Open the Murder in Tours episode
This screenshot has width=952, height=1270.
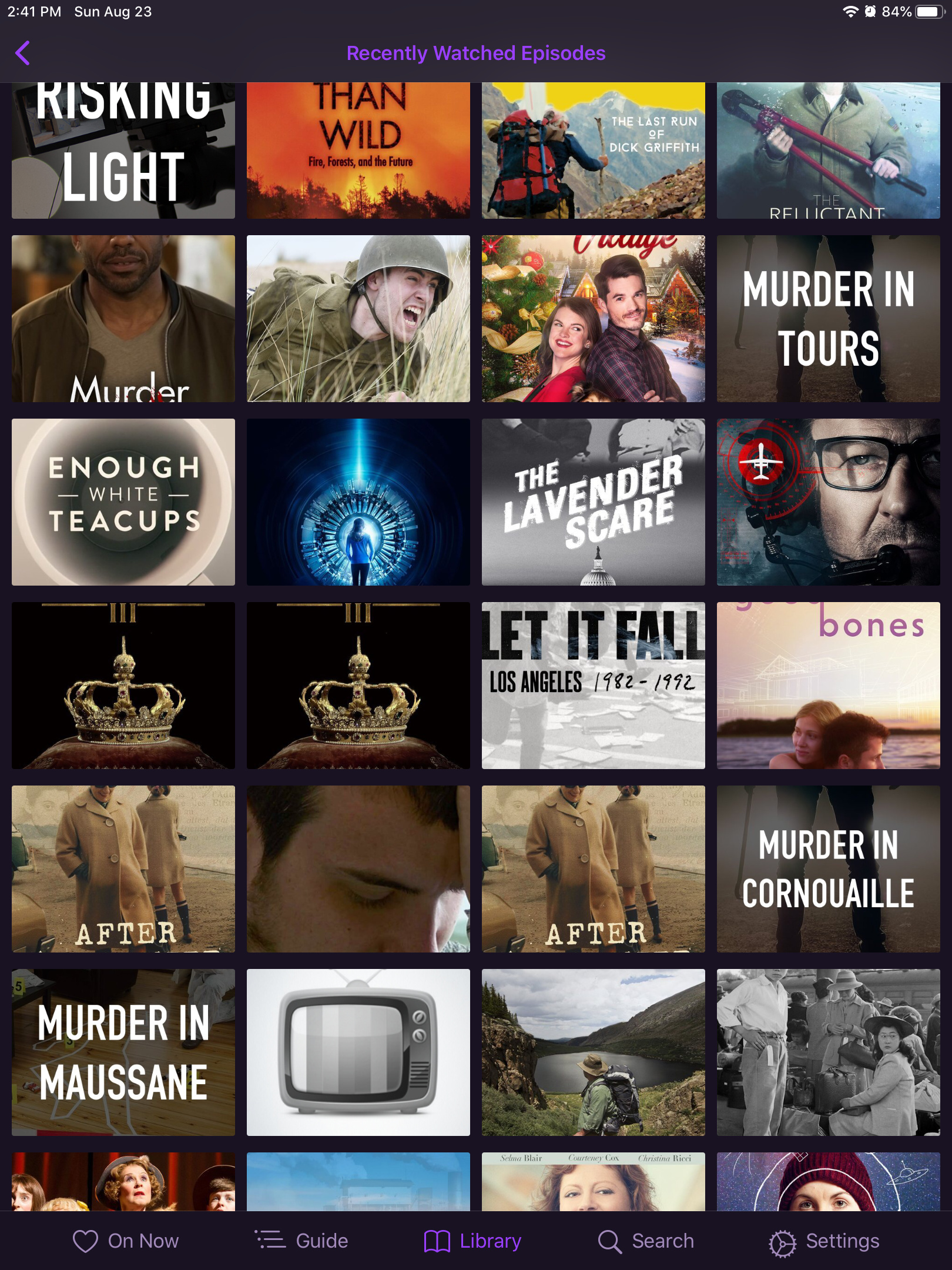tap(828, 319)
